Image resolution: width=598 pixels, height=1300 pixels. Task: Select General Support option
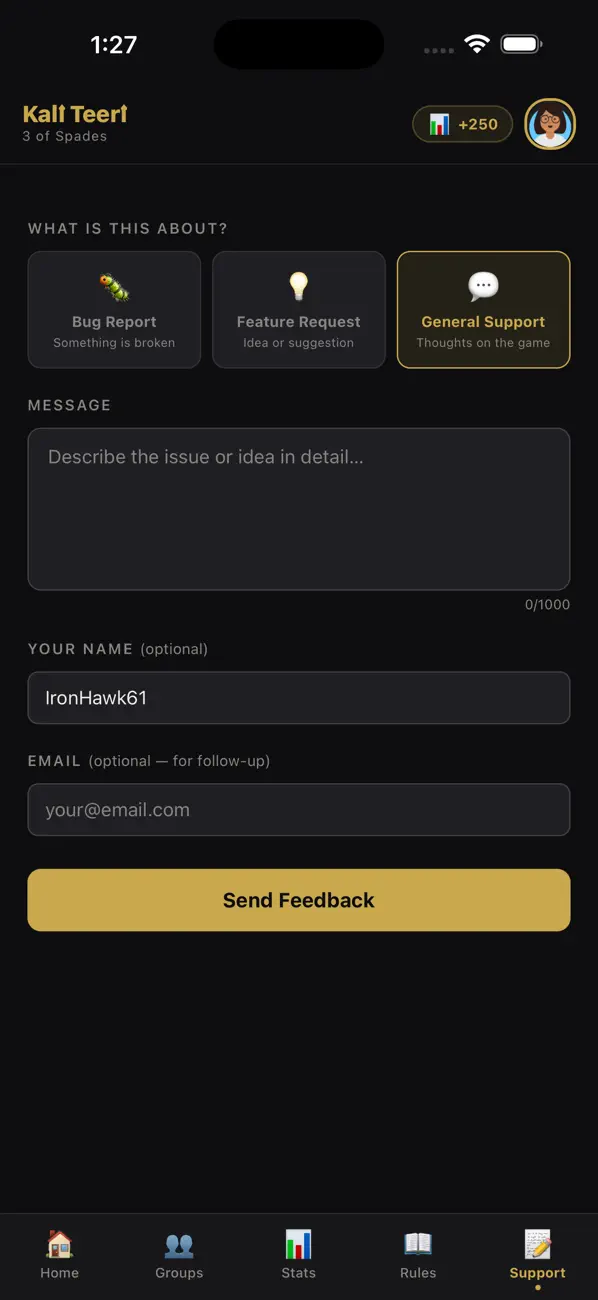pos(484,310)
